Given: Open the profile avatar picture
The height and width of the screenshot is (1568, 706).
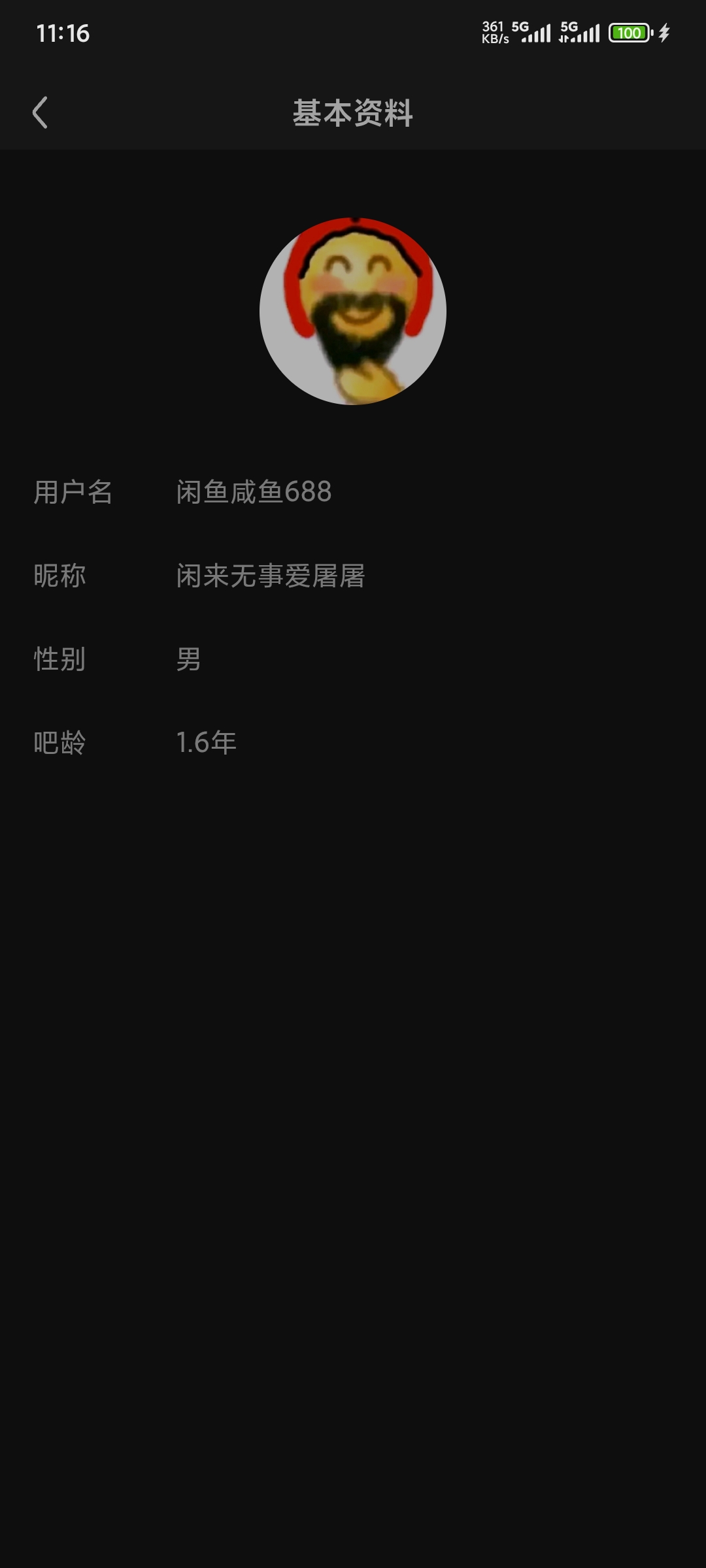Looking at the screenshot, I should pos(353,311).
